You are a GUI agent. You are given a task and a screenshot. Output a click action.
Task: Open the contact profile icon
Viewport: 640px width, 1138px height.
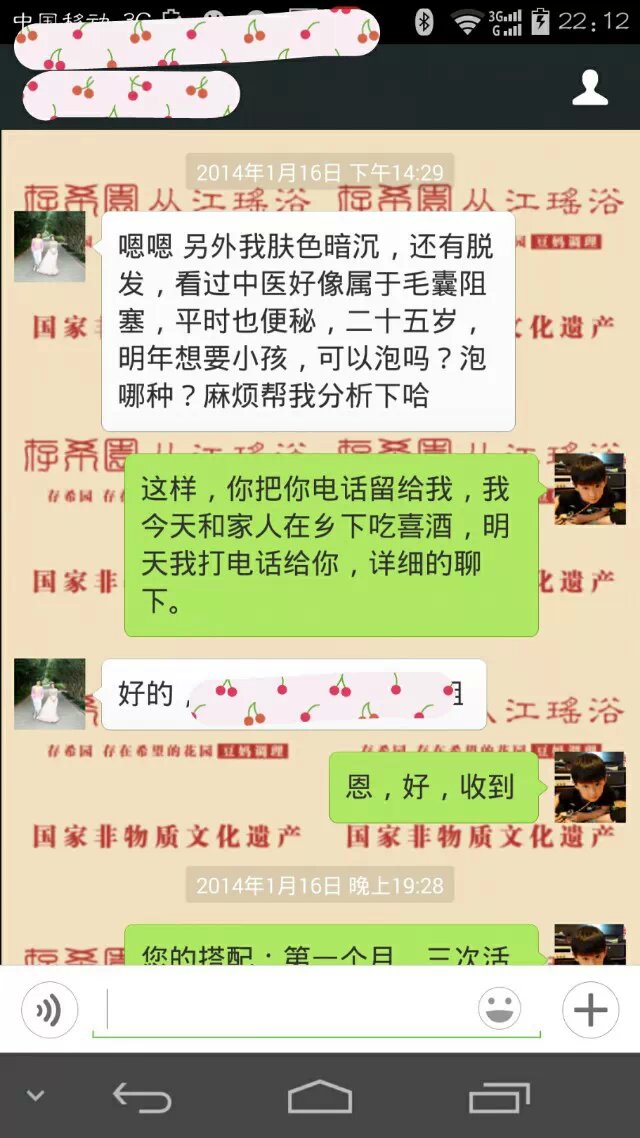click(590, 88)
